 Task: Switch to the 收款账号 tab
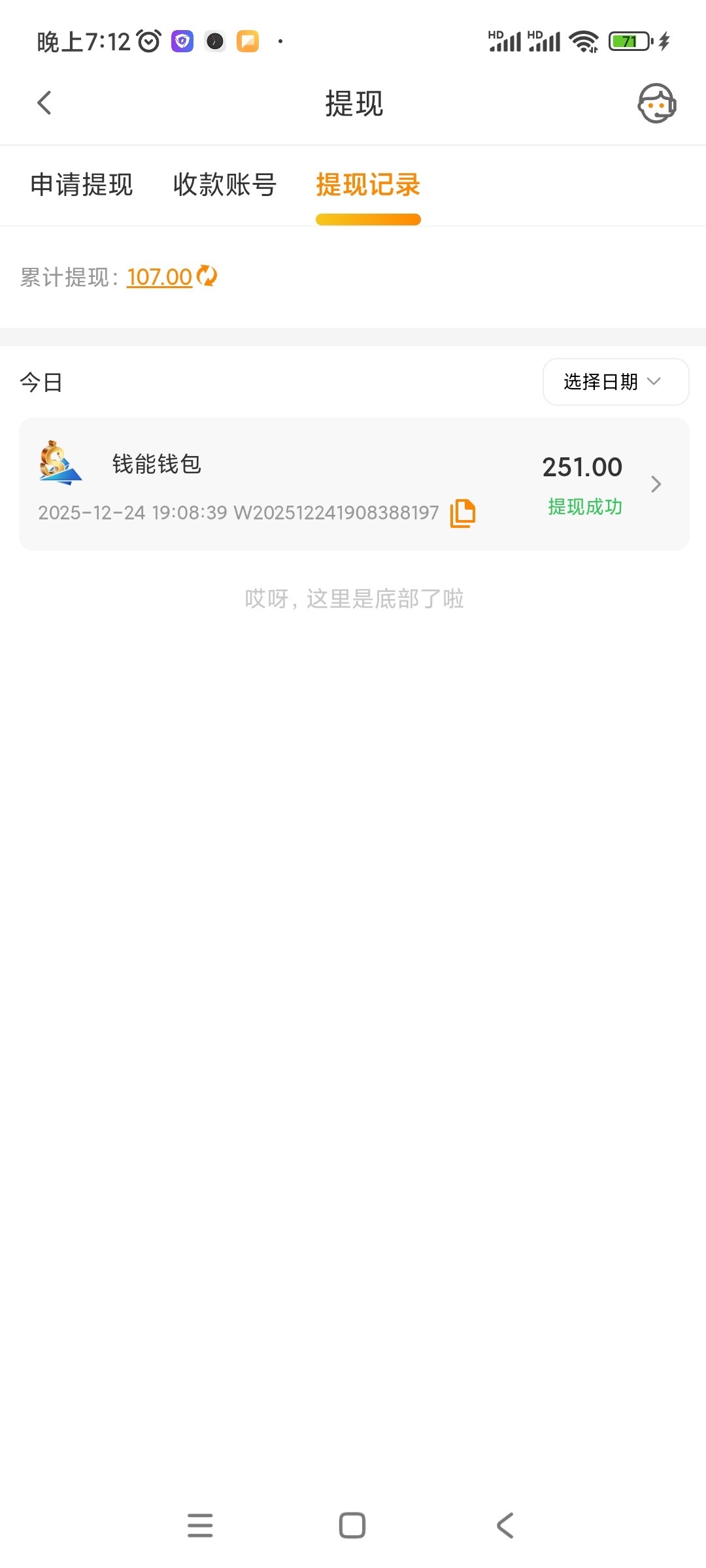[225, 185]
